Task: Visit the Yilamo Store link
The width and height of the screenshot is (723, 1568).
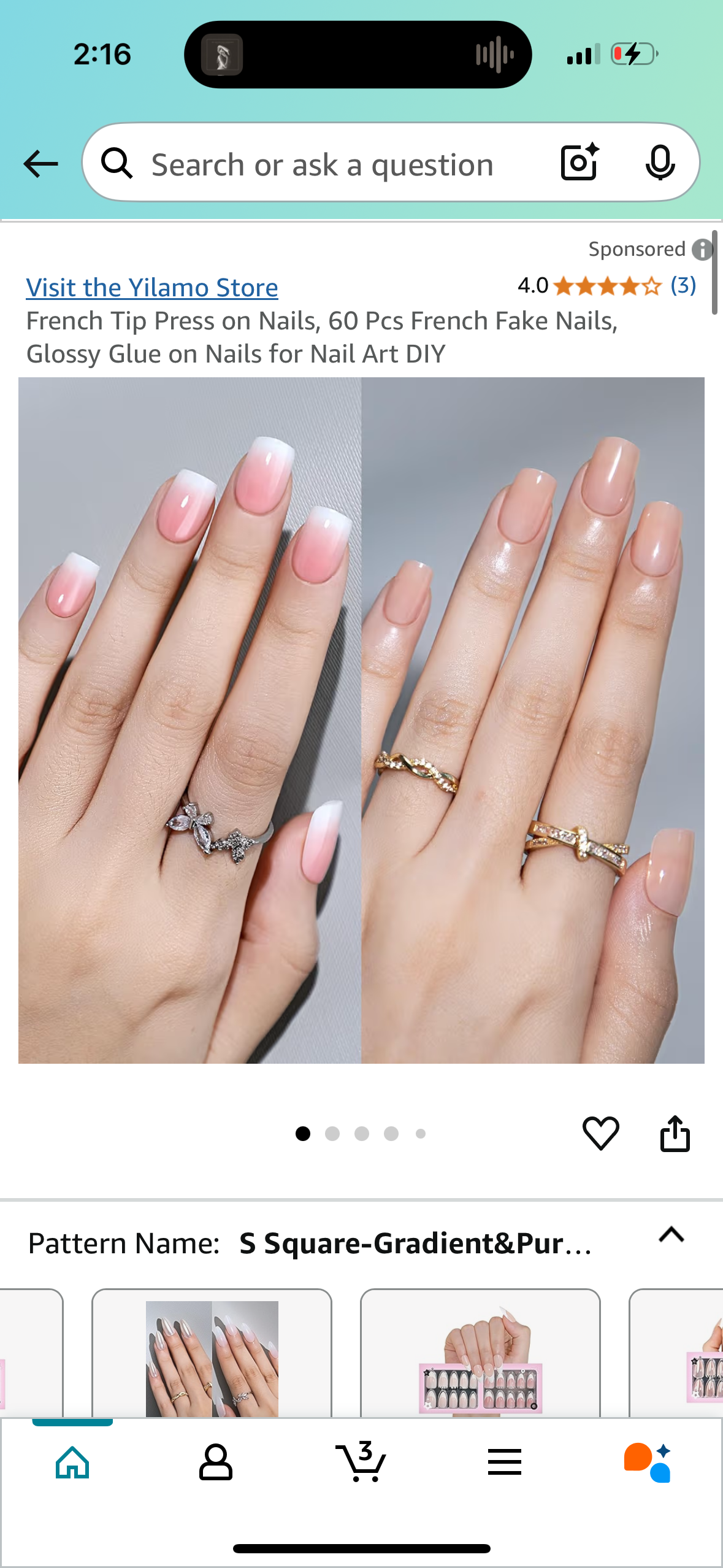Action: point(152,287)
